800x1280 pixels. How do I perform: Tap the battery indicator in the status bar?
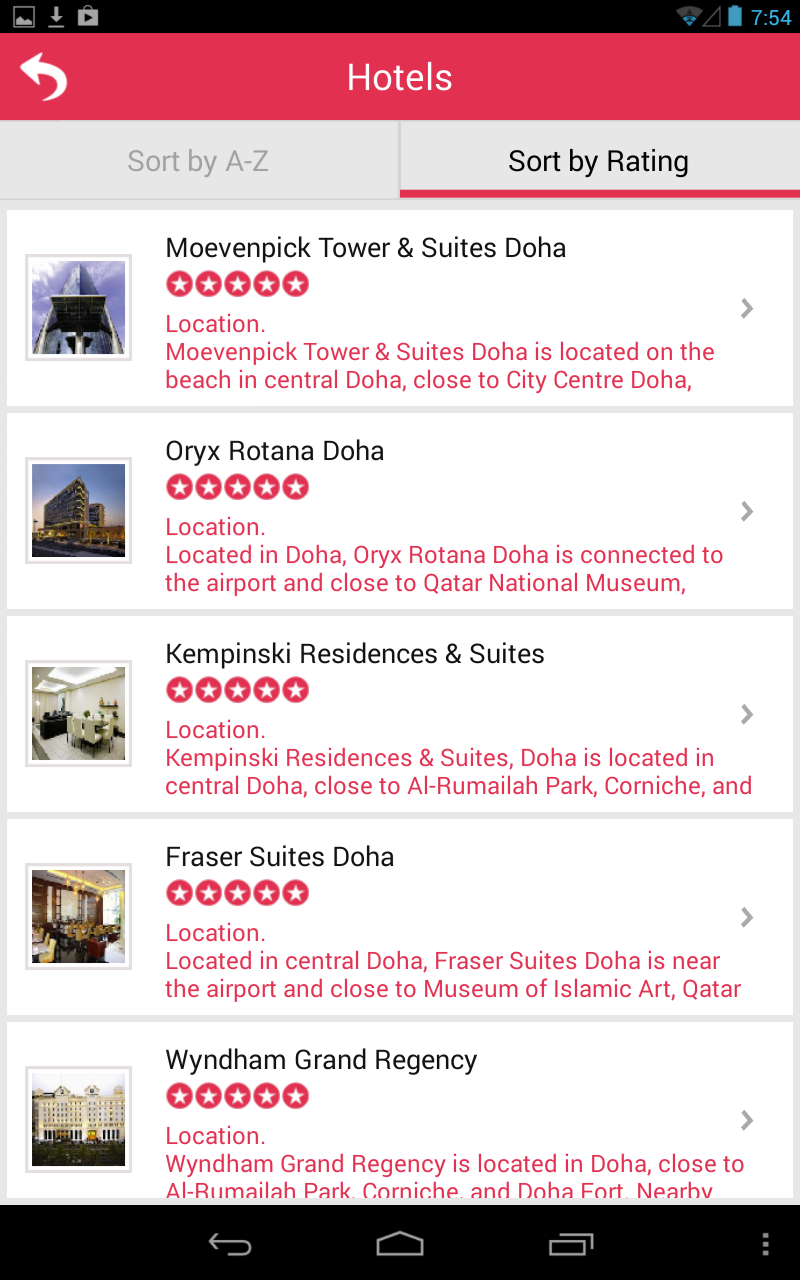point(737,17)
